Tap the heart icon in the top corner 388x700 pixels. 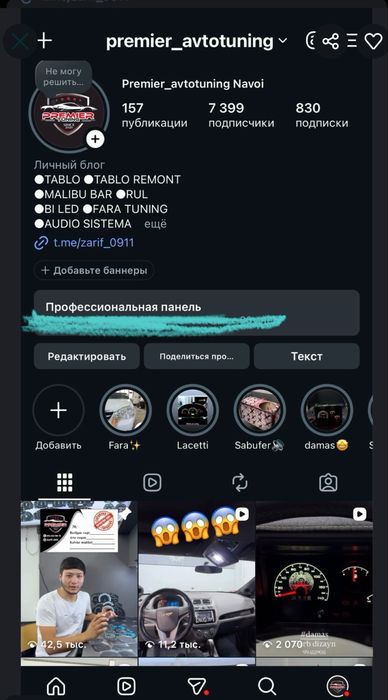(373, 42)
